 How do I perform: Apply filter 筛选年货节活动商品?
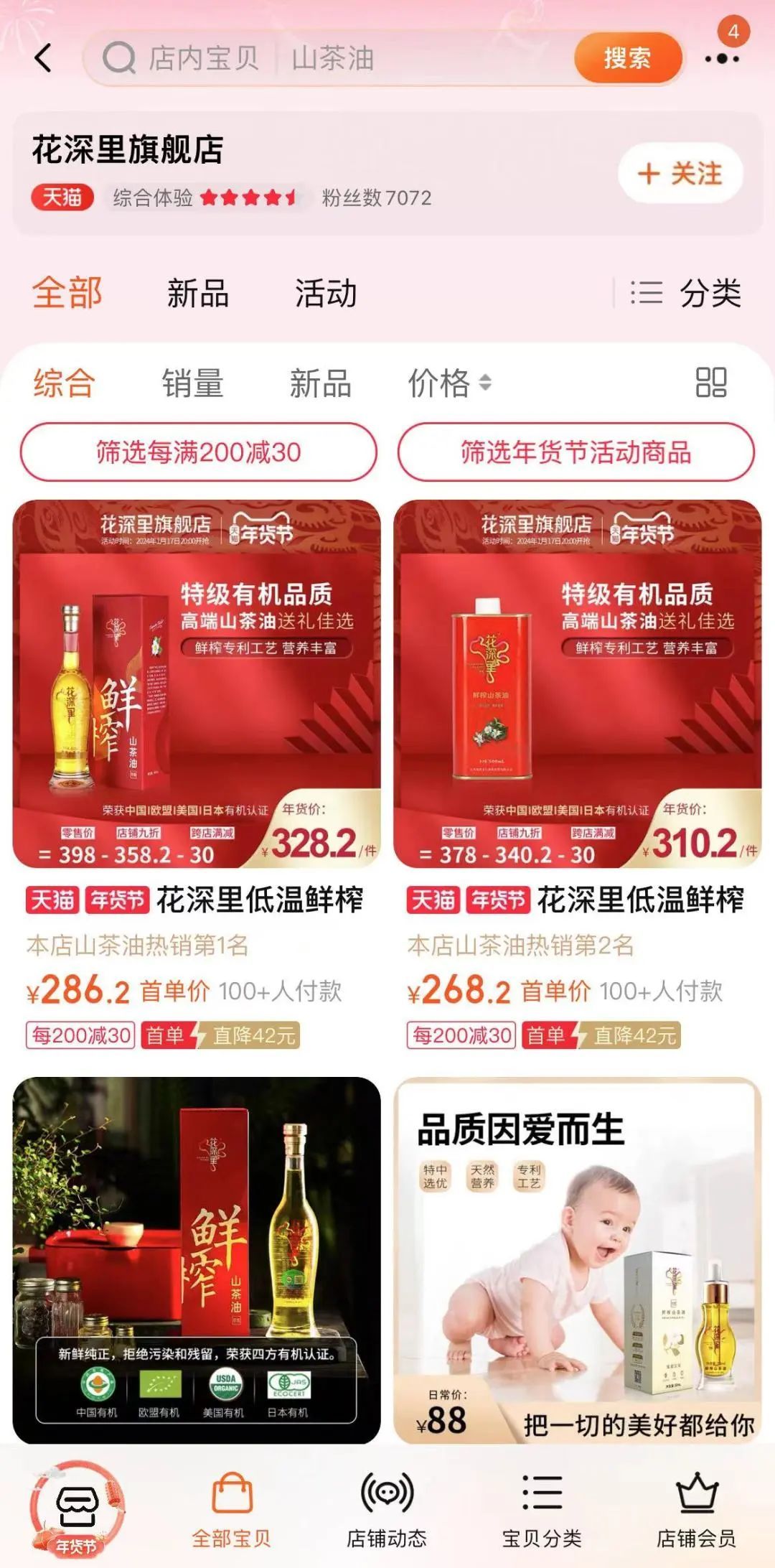point(576,452)
